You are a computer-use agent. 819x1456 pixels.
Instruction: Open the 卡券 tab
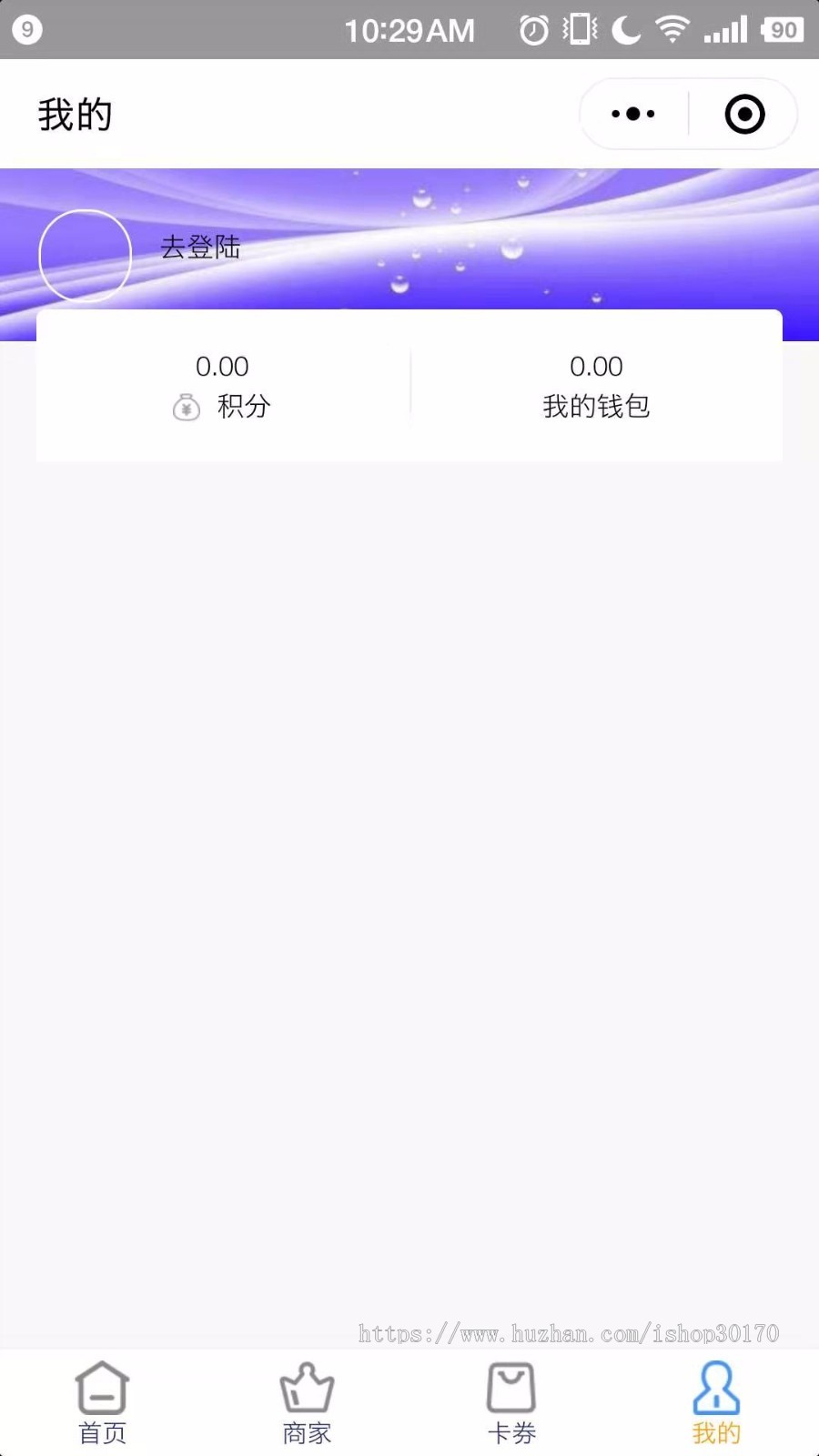(511, 1402)
